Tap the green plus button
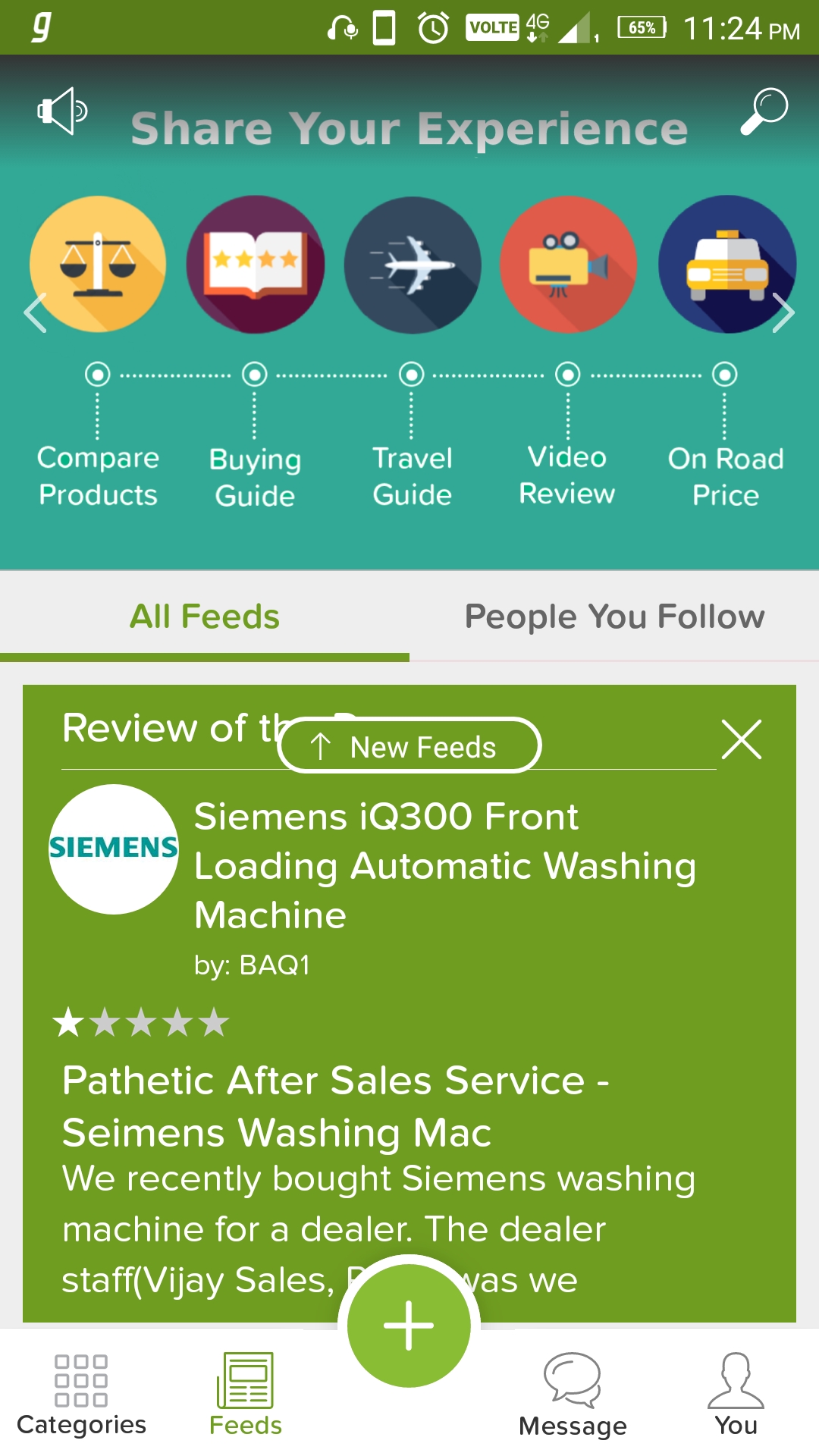819x1456 pixels. point(409,1325)
